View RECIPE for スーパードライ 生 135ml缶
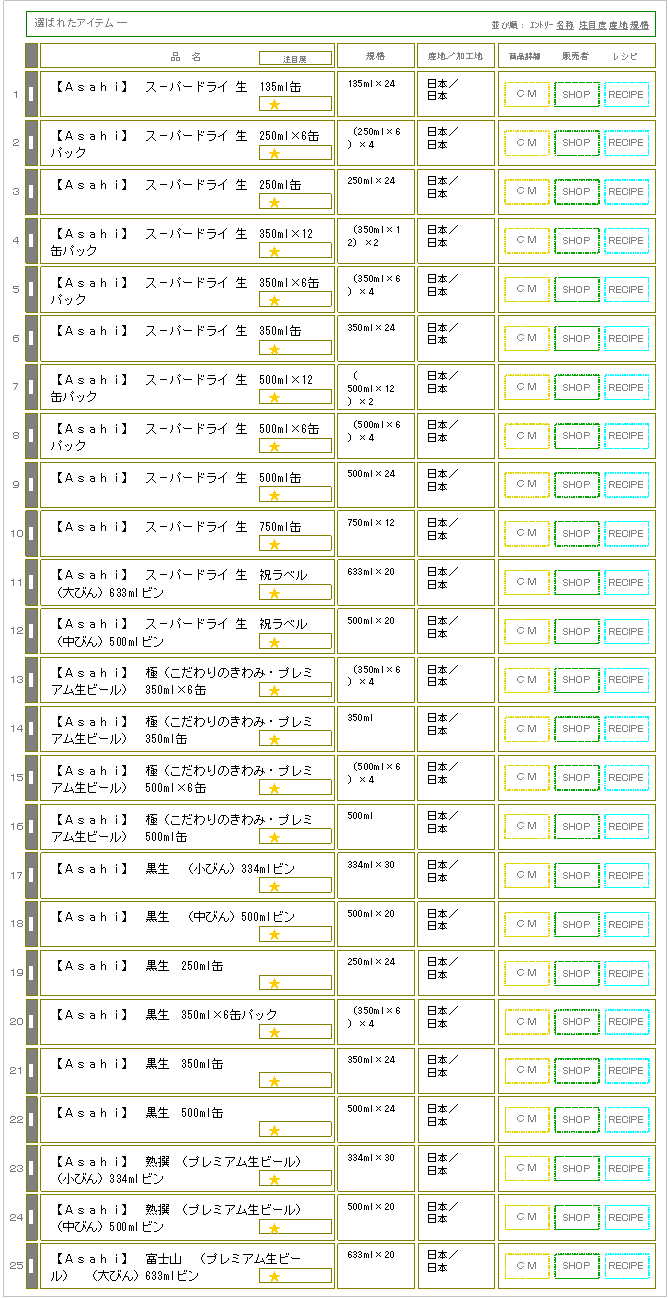Viewport: 668px width, 1298px height. 626,94
